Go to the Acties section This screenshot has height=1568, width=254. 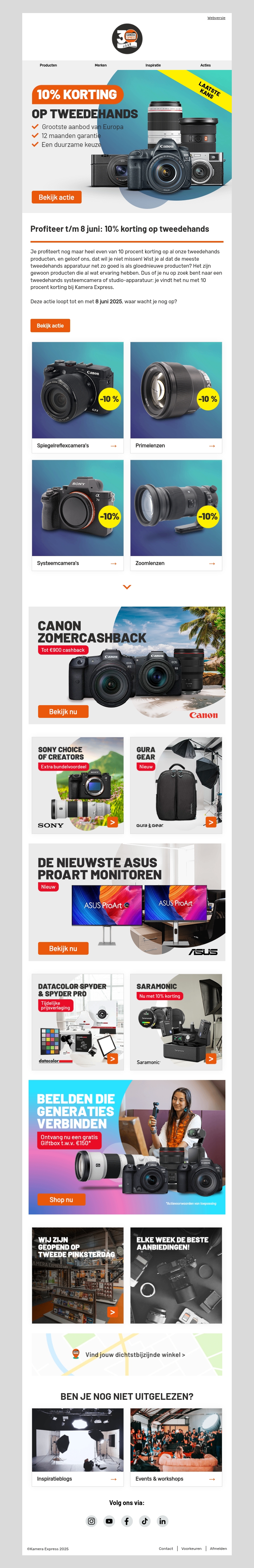(205, 65)
